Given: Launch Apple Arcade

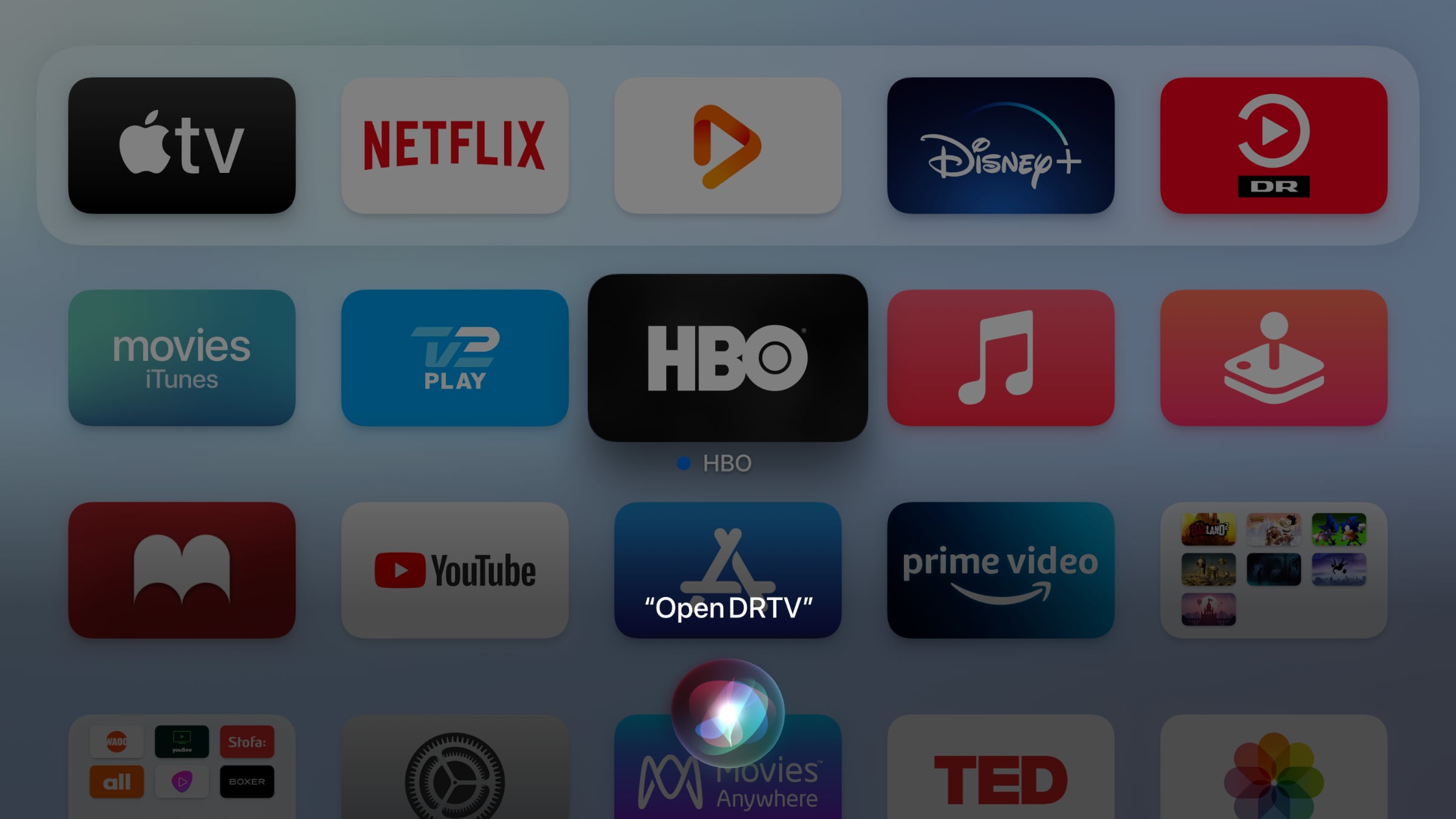Looking at the screenshot, I should click(1273, 357).
